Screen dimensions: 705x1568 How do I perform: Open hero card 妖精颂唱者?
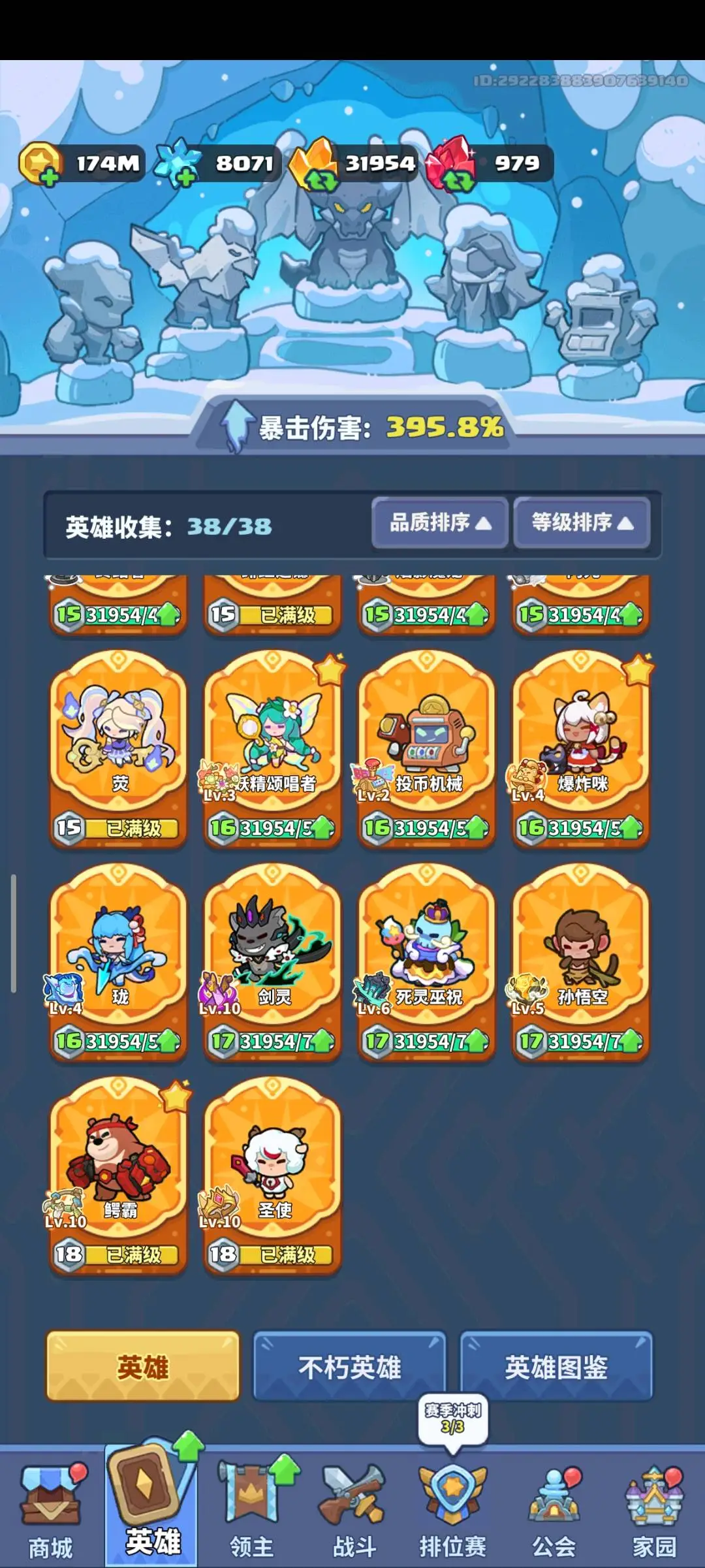[273, 748]
